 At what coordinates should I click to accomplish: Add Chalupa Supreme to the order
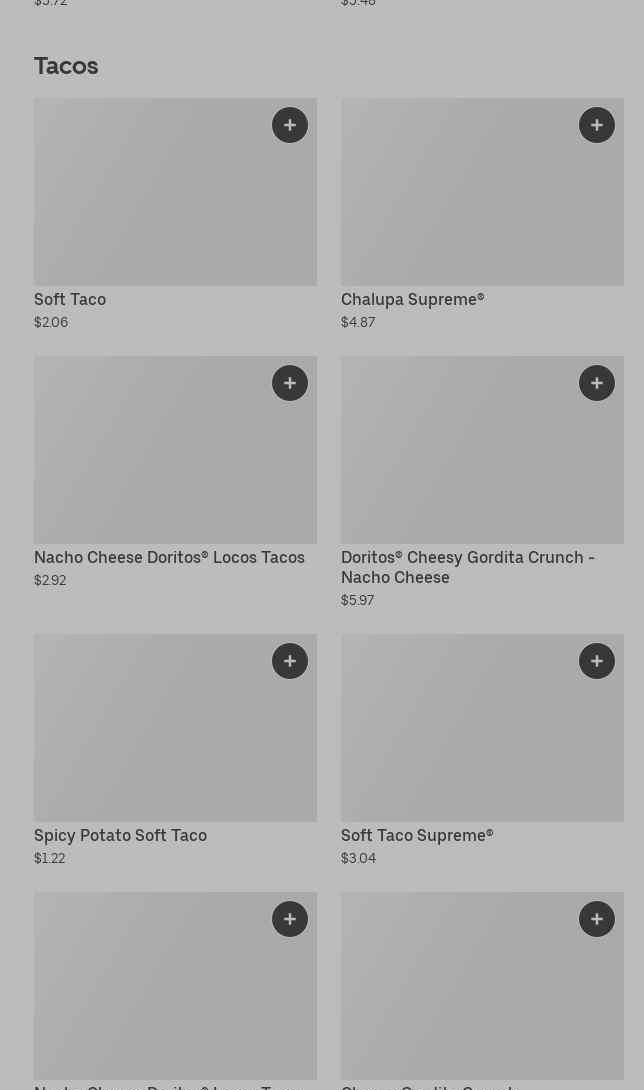(597, 125)
